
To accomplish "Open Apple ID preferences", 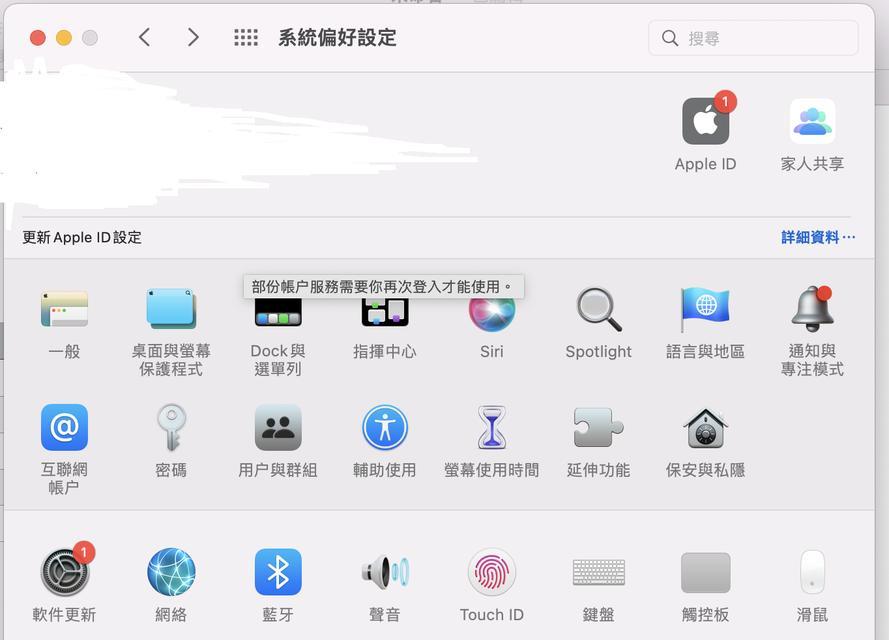I will [x=705, y=123].
